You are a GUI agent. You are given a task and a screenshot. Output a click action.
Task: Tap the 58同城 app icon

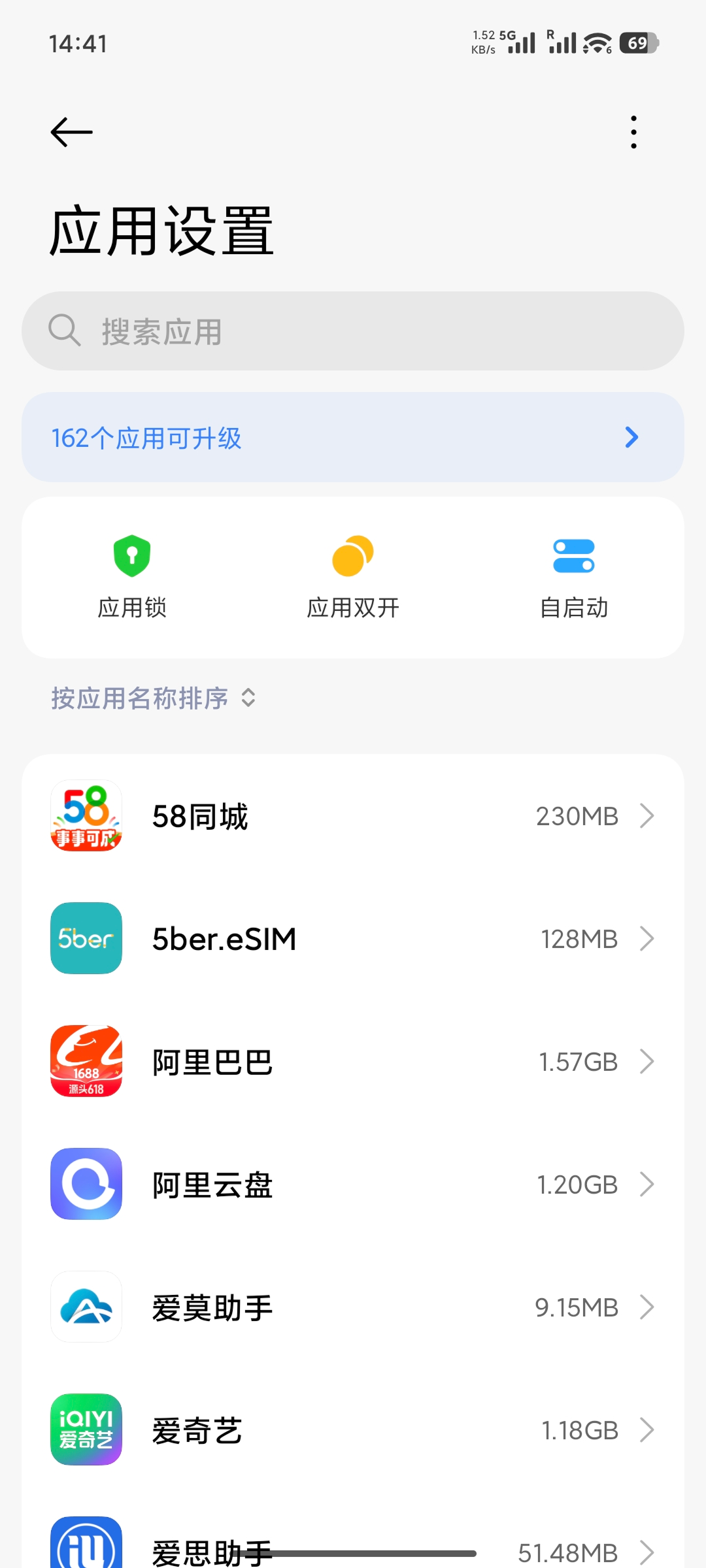[86, 815]
